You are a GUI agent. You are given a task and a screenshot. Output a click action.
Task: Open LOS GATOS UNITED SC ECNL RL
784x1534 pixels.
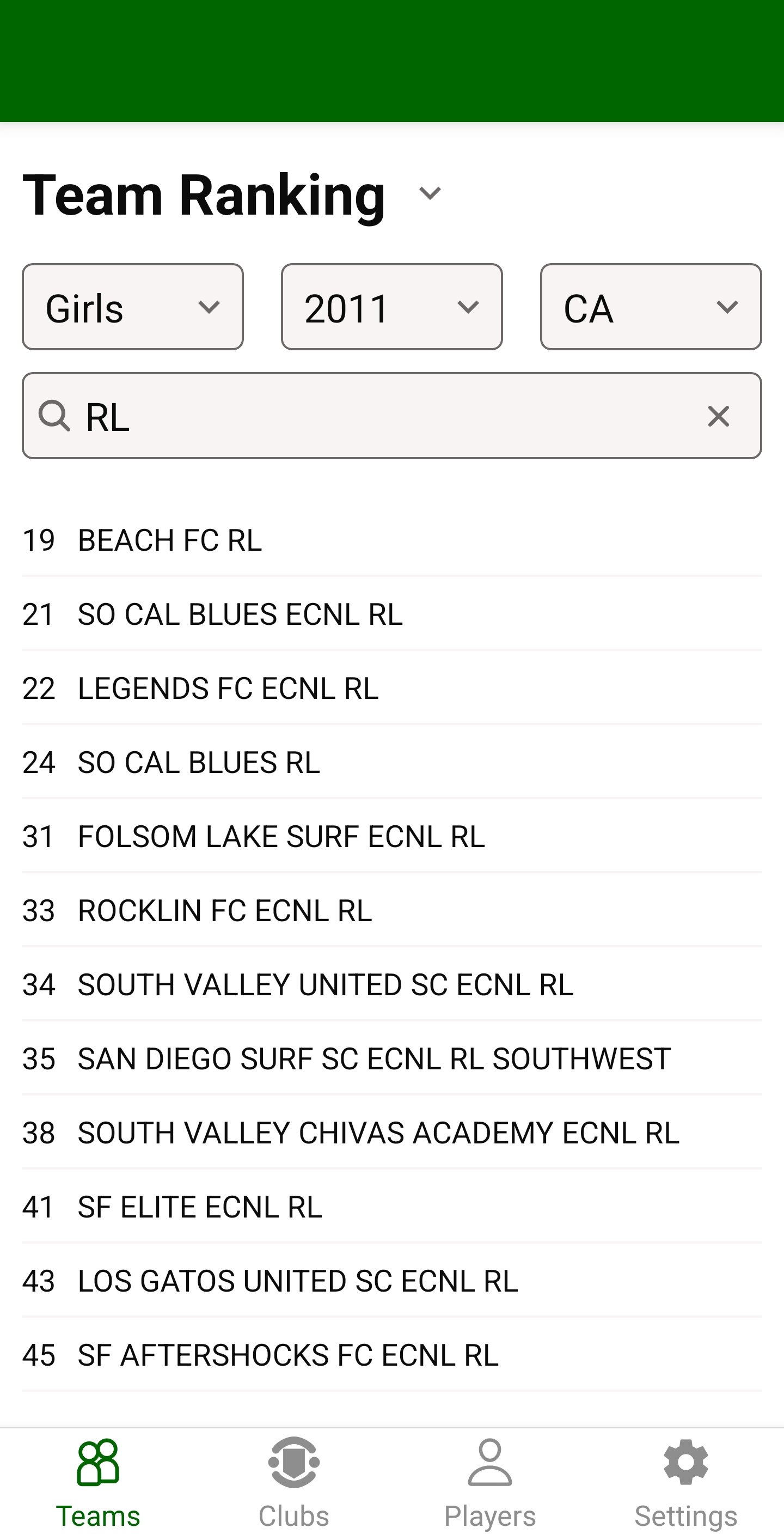coord(391,1280)
